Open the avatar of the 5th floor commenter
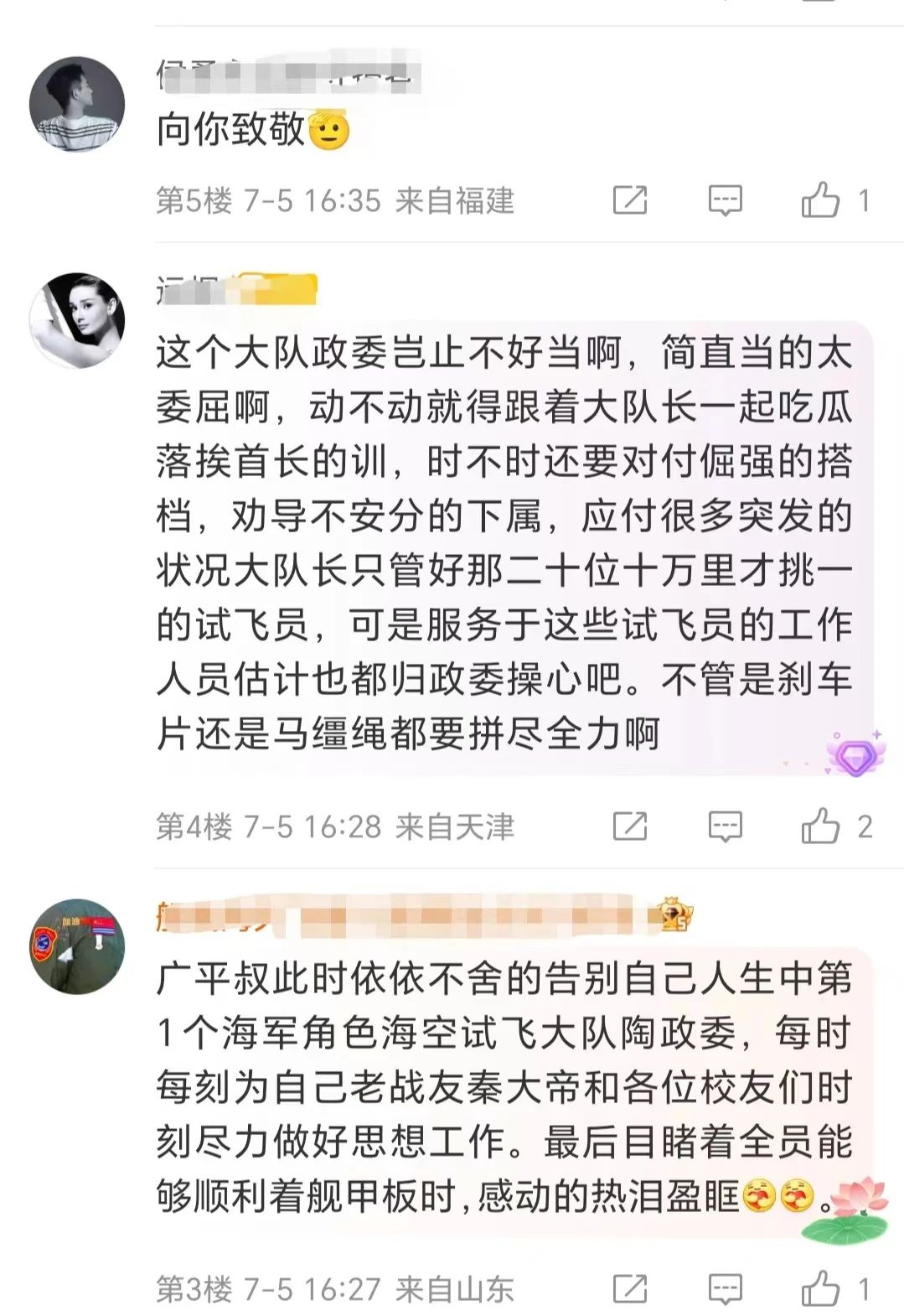This screenshot has width=904, height=1316. point(77,105)
